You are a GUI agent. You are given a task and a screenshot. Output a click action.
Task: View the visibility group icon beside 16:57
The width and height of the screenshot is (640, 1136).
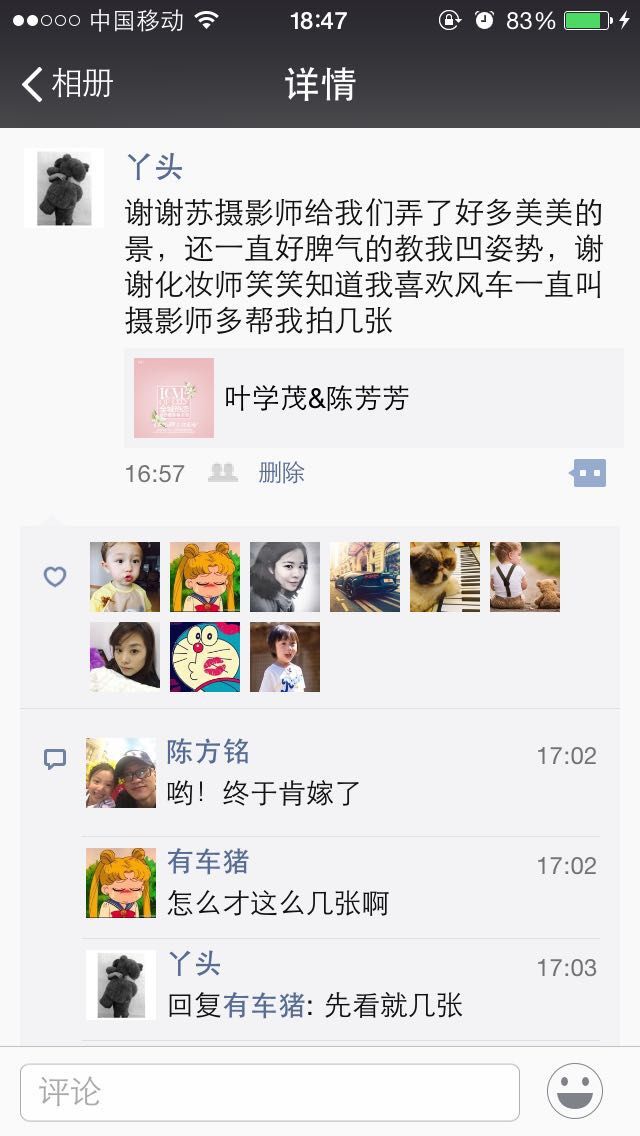[223, 473]
